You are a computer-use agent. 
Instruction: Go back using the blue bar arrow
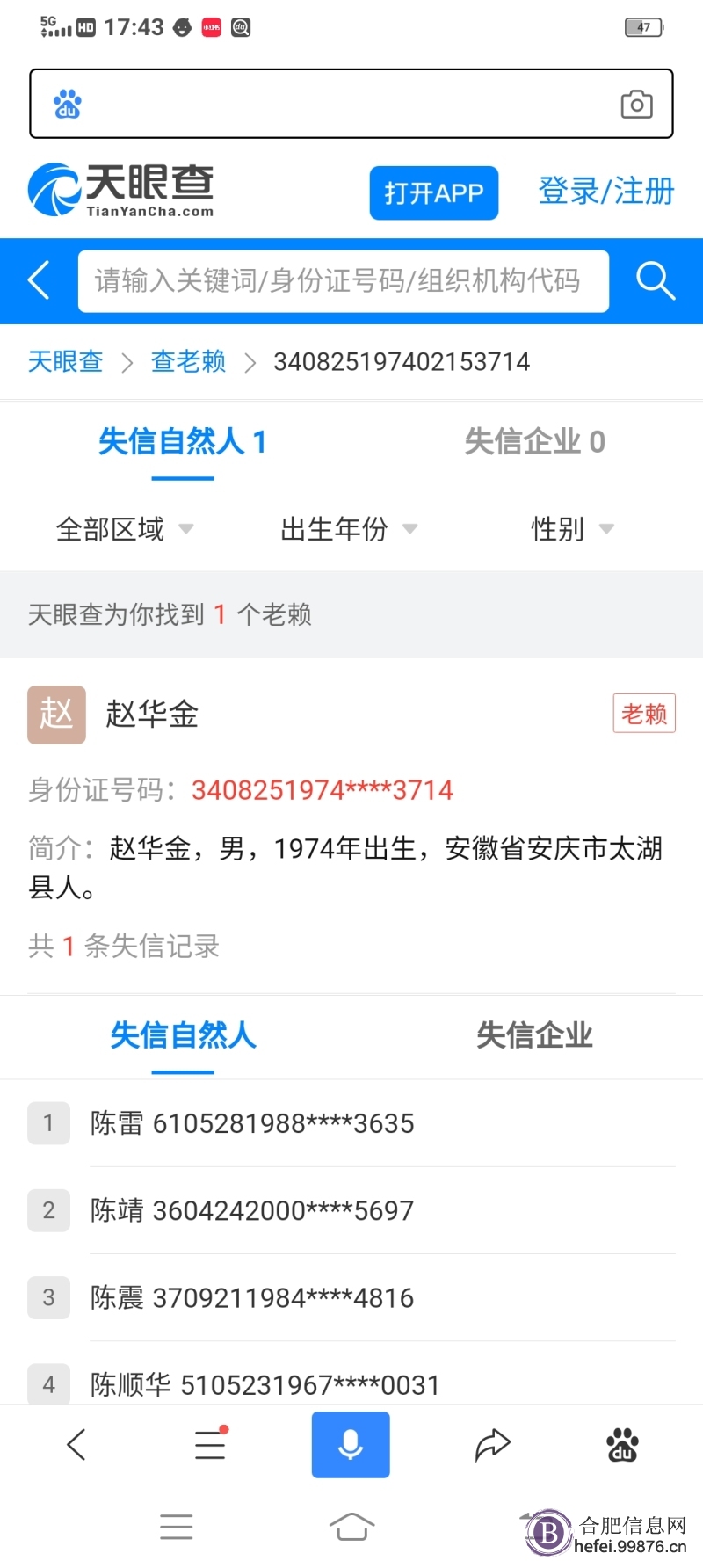pos(39,280)
